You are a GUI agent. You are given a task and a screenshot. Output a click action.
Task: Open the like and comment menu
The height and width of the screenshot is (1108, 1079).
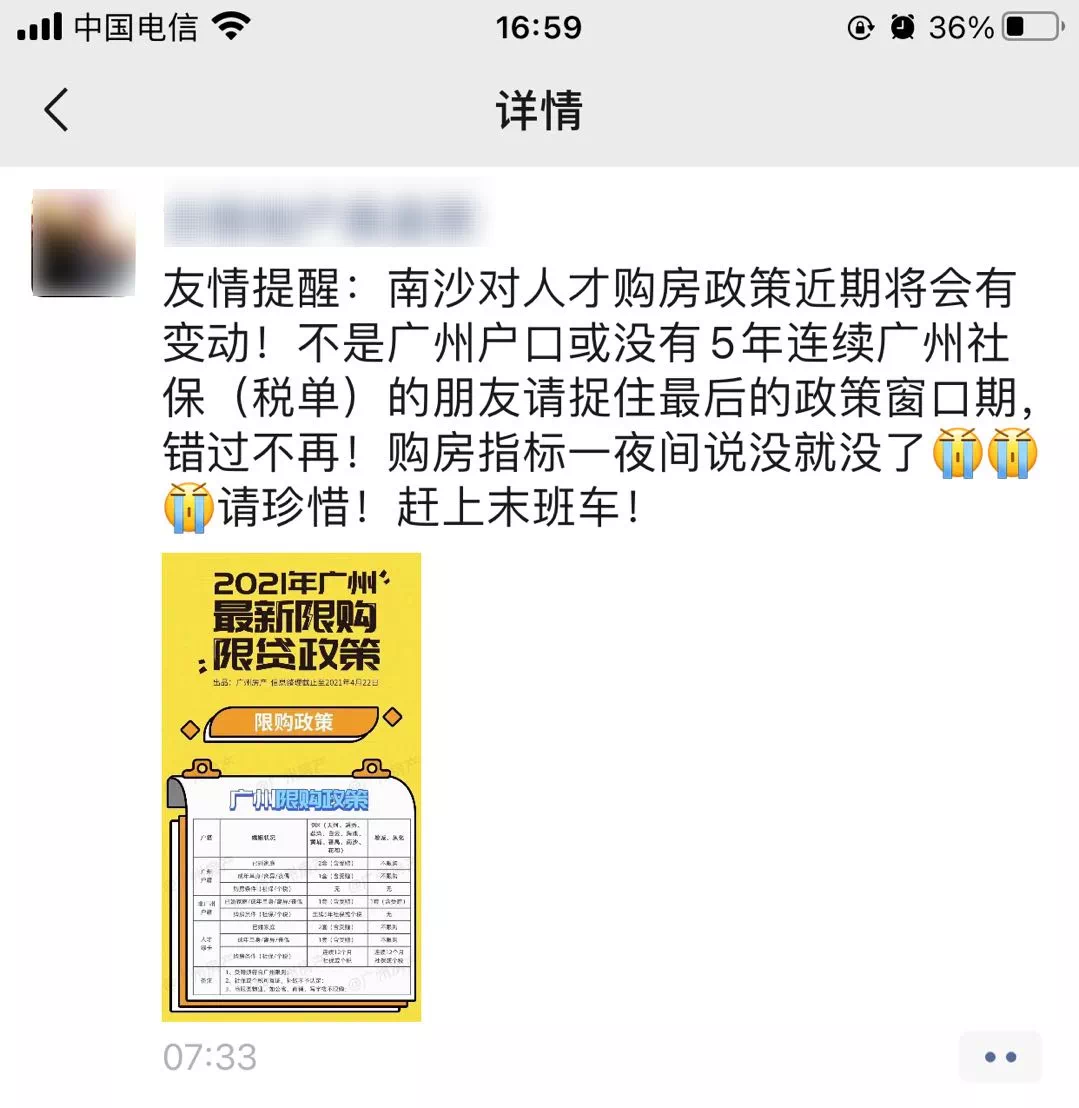tap(999, 1057)
